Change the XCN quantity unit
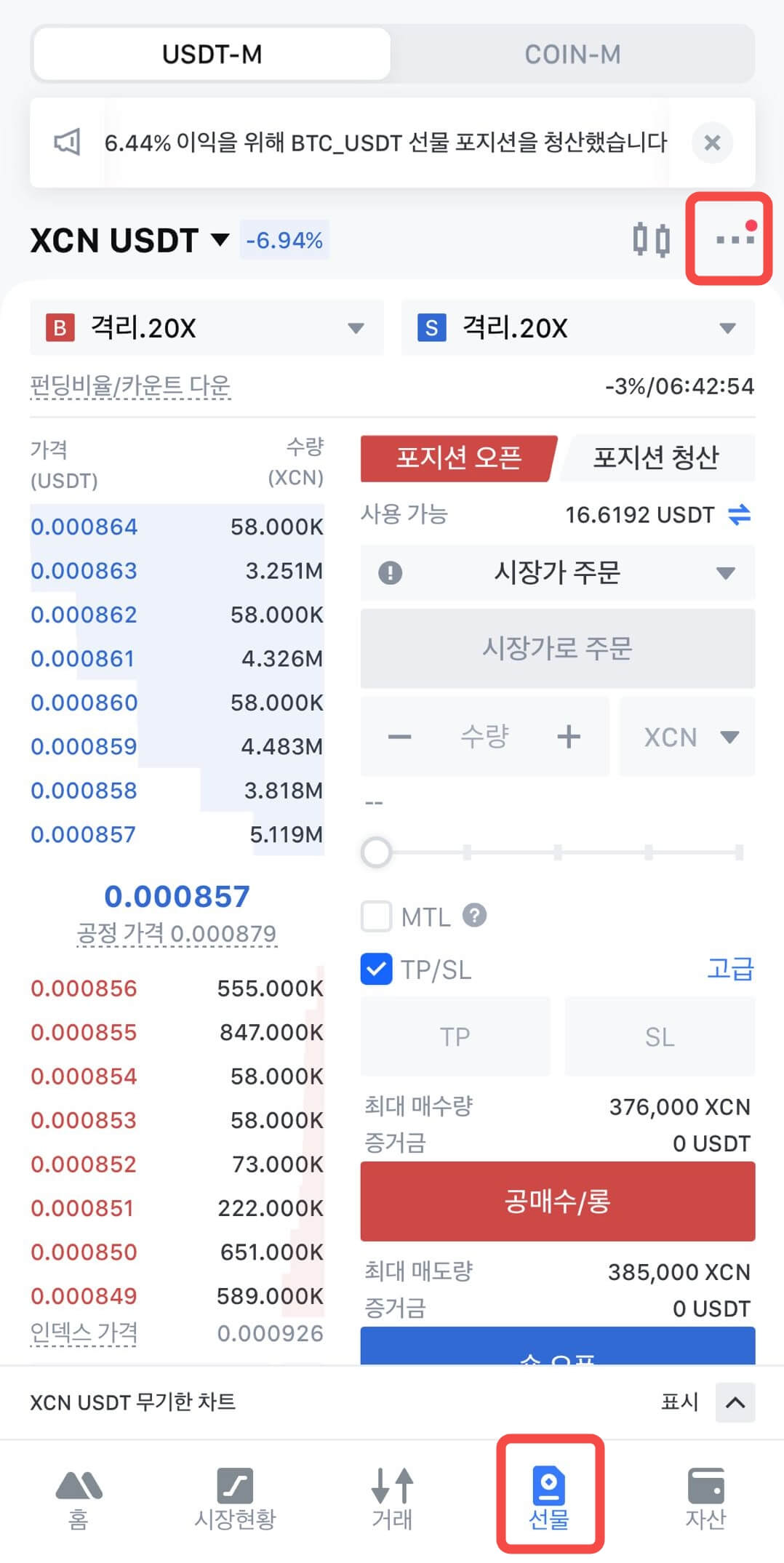The height and width of the screenshot is (1563, 784). [687, 737]
